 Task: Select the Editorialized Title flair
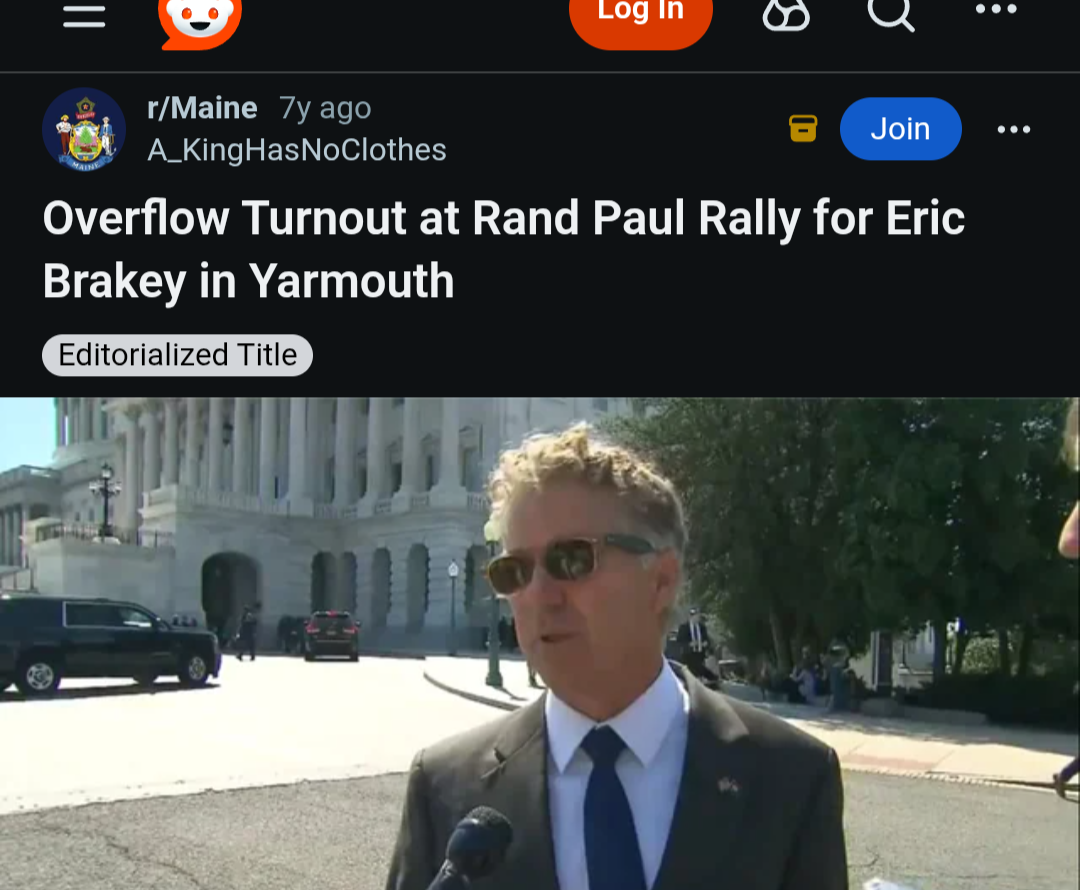(177, 355)
